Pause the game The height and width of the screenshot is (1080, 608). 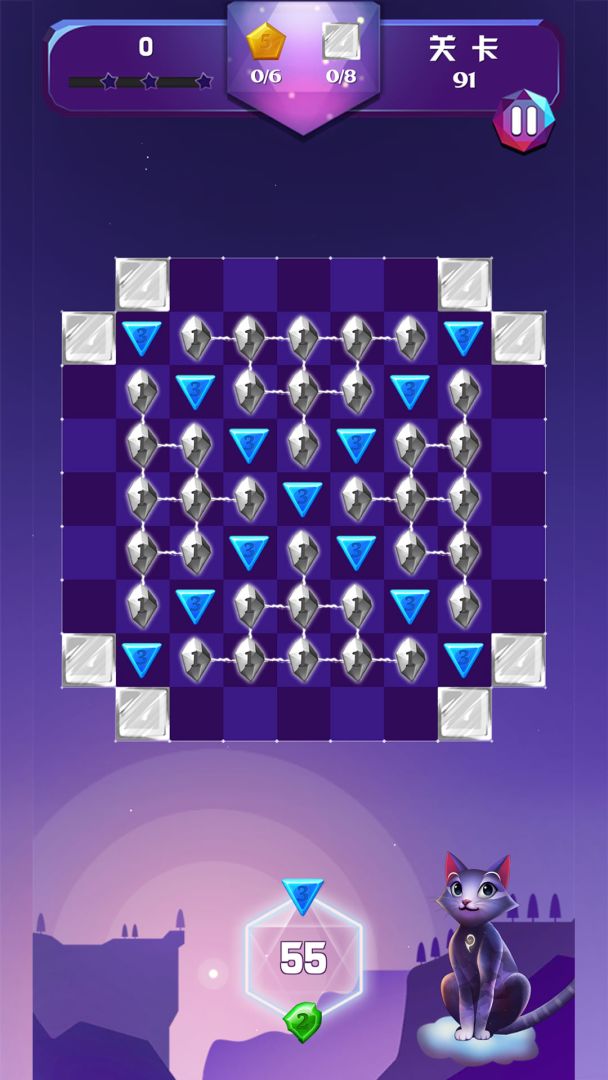[x=523, y=120]
